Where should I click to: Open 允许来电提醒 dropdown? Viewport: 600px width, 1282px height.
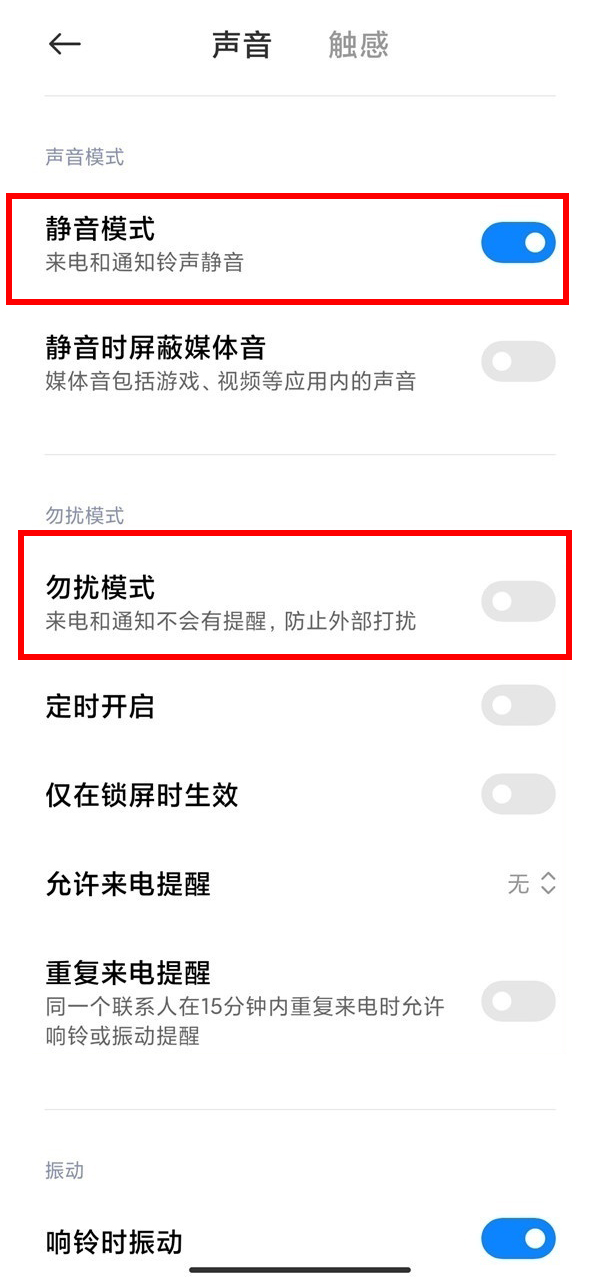pyautogui.click(x=531, y=883)
